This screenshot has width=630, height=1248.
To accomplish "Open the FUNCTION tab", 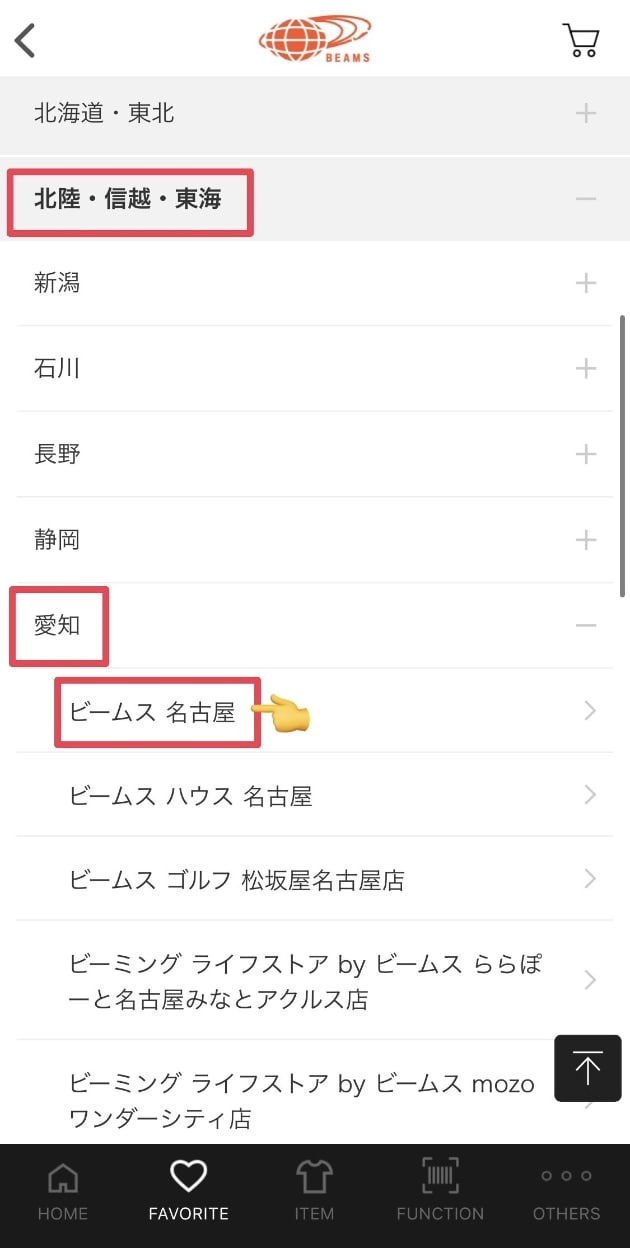I will (x=440, y=1192).
